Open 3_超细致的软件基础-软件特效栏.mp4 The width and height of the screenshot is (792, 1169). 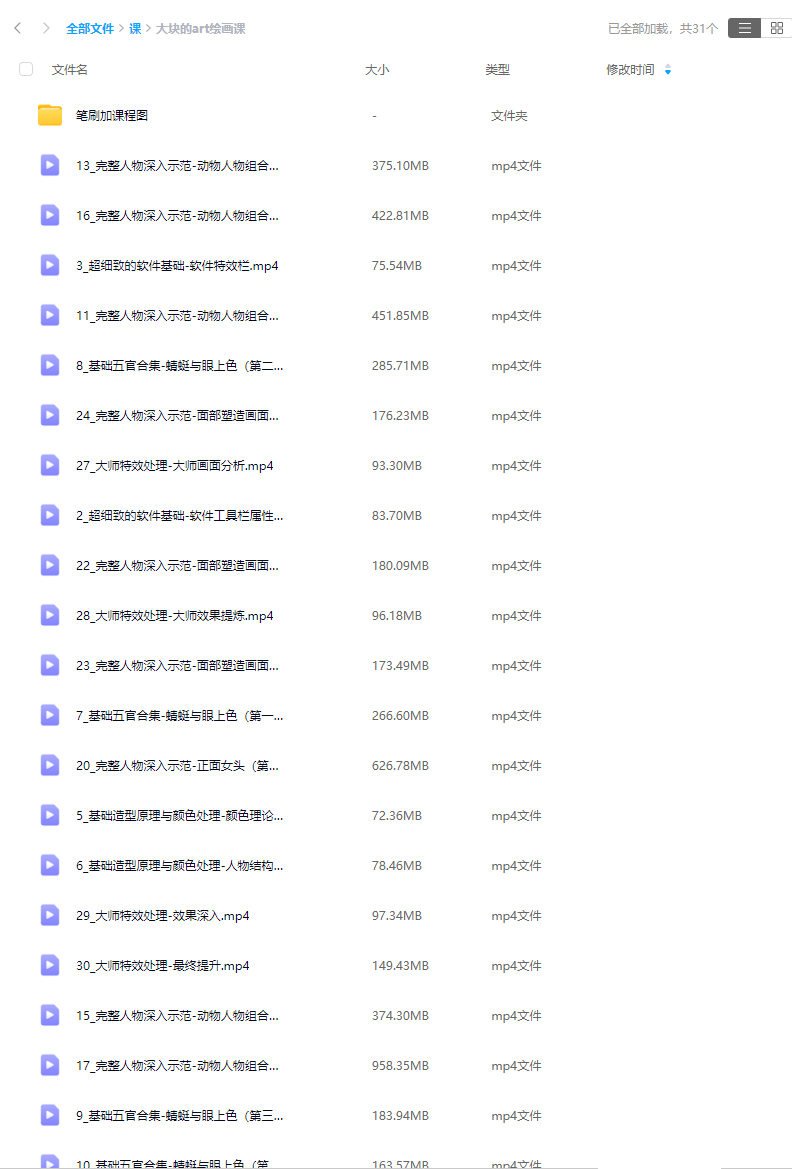pos(176,266)
